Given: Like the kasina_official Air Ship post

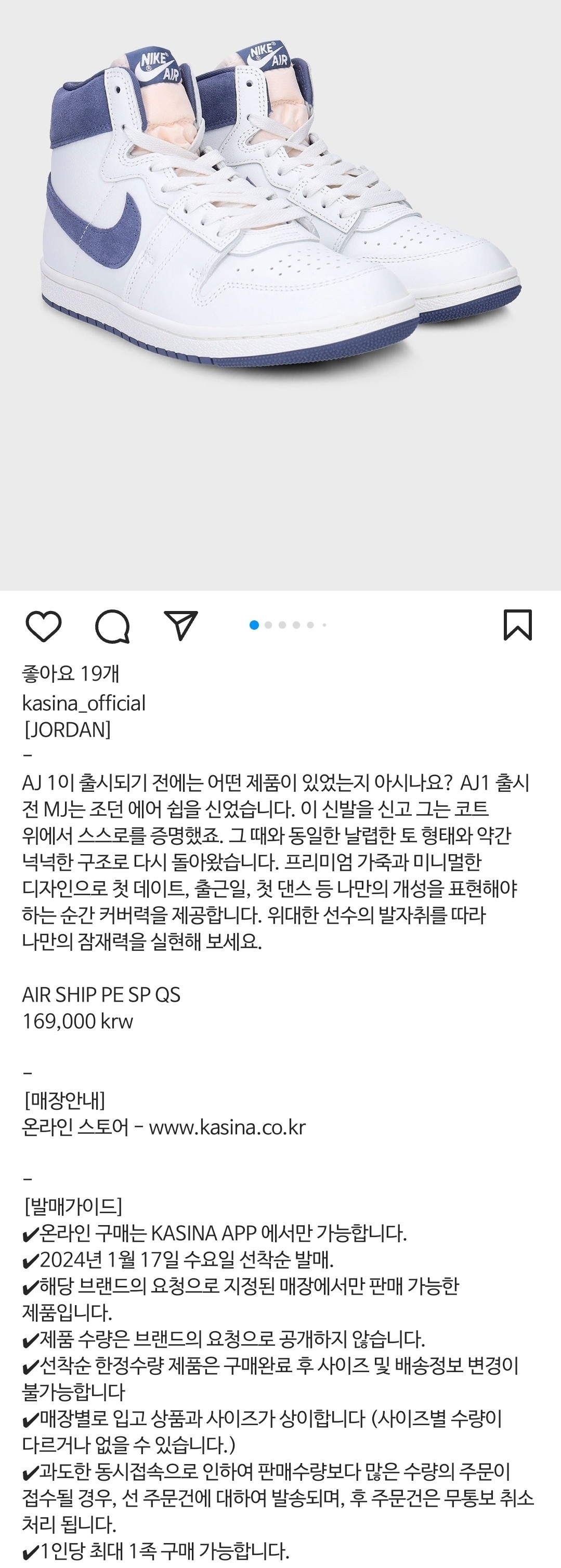Looking at the screenshot, I should (x=43, y=625).
